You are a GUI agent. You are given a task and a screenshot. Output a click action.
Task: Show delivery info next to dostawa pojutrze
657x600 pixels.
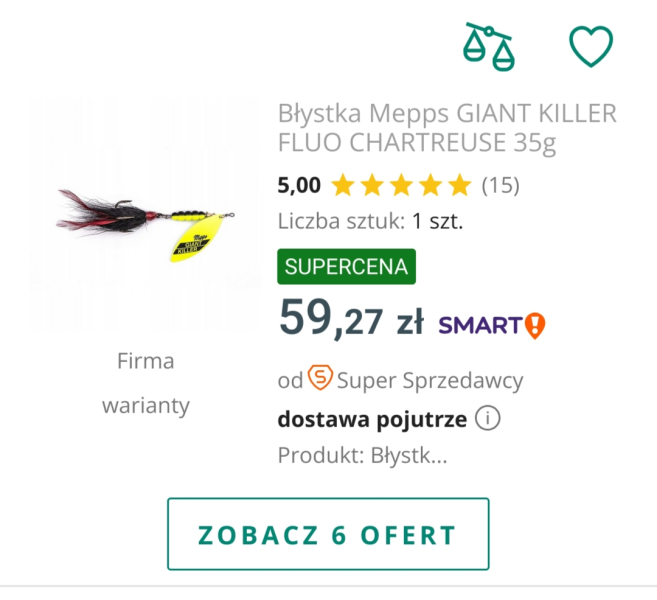487,419
